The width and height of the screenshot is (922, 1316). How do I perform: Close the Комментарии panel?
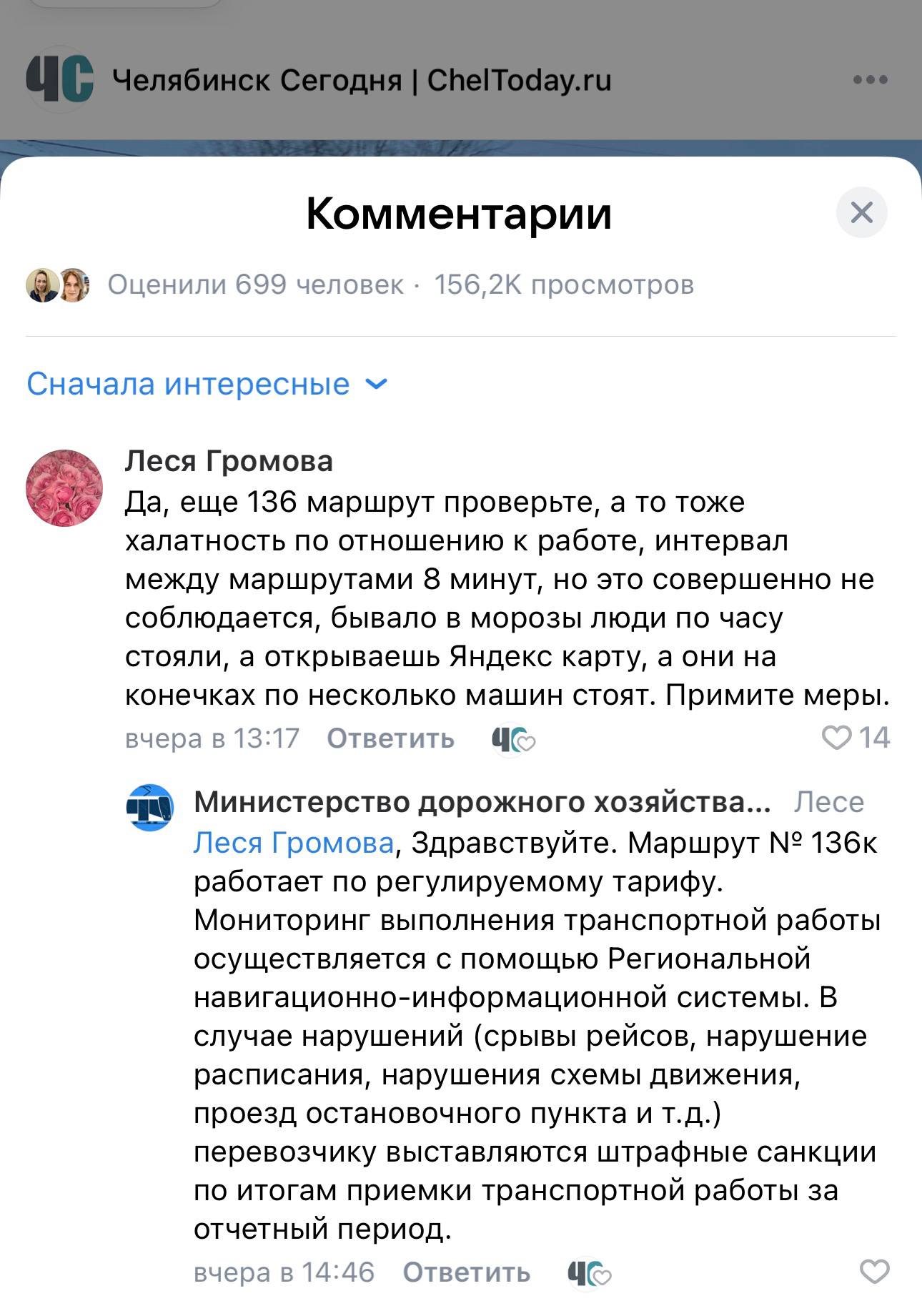[x=861, y=212]
